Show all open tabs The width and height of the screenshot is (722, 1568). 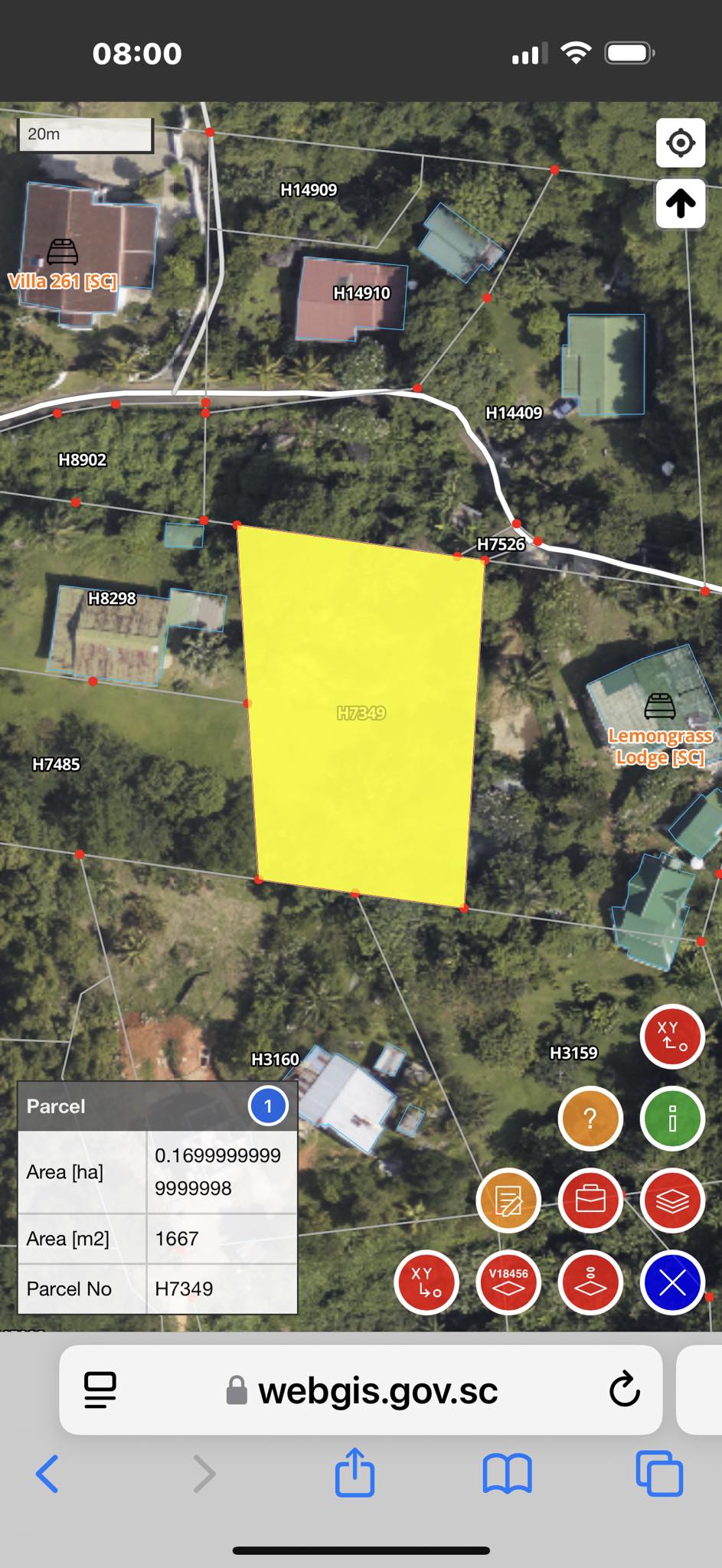[658, 1474]
